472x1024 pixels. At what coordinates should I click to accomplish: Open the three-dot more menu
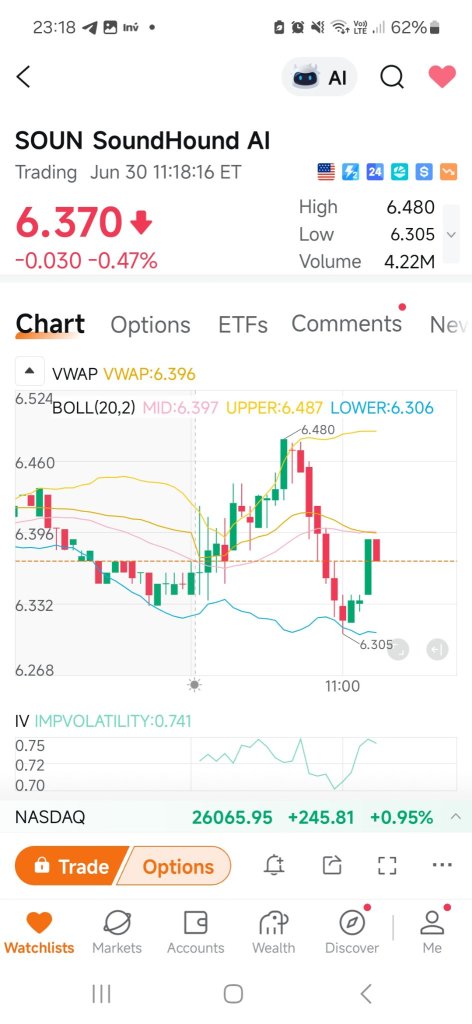tap(443, 865)
